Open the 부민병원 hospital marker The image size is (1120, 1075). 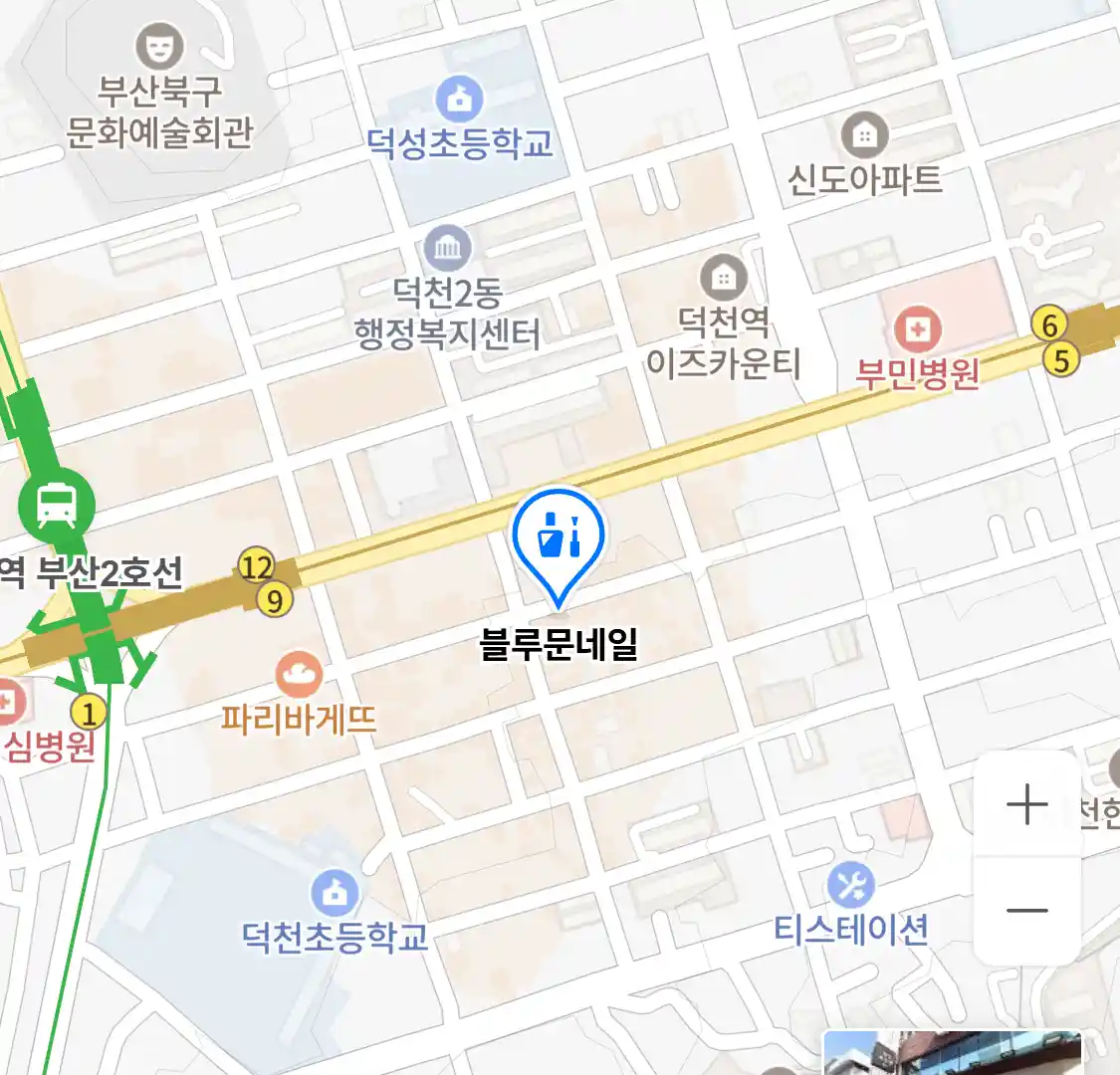[x=917, y=330]
